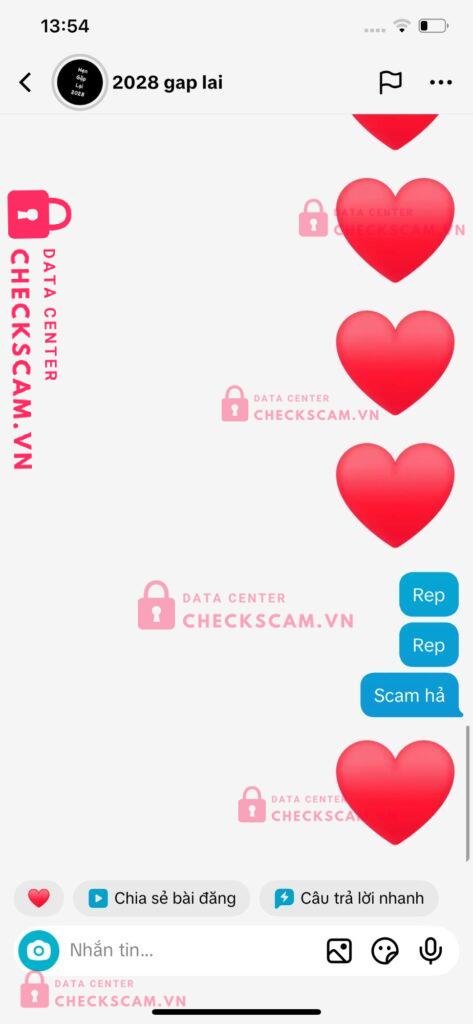Record a voice message with the microphone
Image resolution: width=473 pixels, height=1024 pixels.
[430, 951]
